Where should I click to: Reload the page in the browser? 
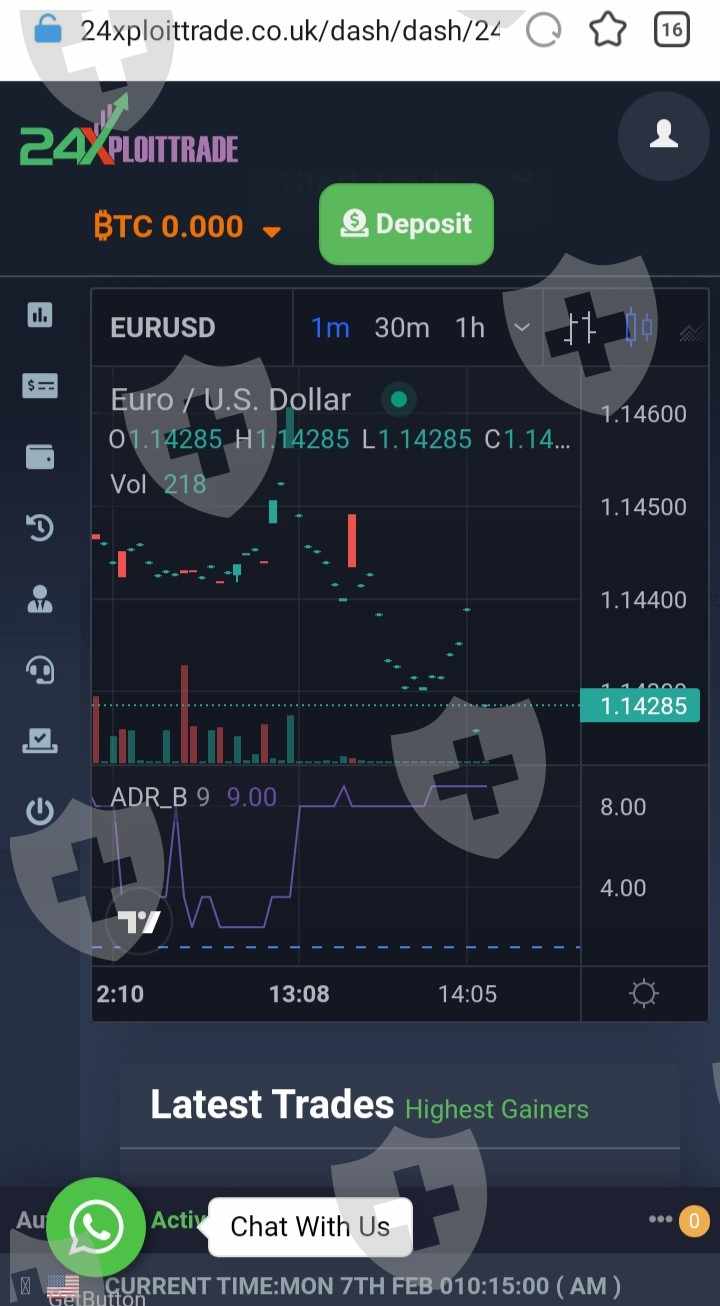543,31
